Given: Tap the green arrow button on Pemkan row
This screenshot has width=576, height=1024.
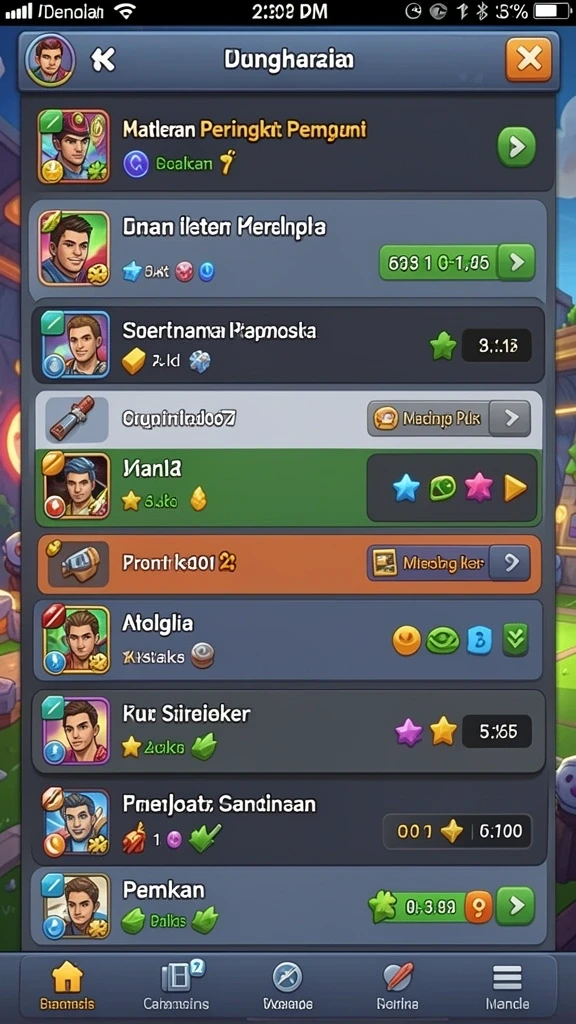Looking at the screenshot, I should click(x=515, y=906).
